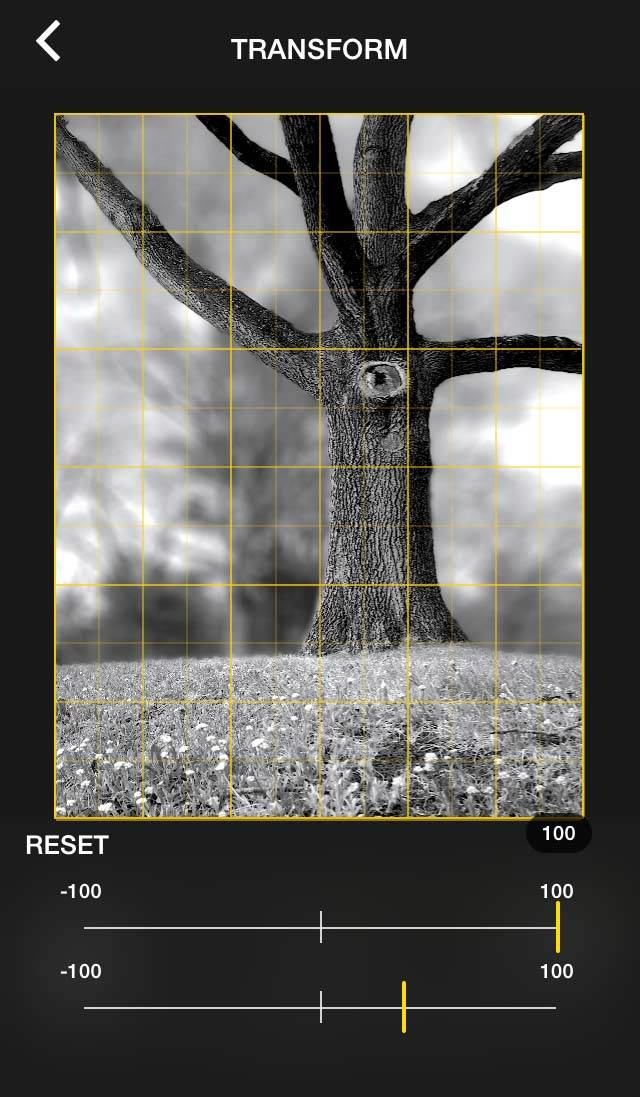Set the second slider to its center mark

point(320,1007)
